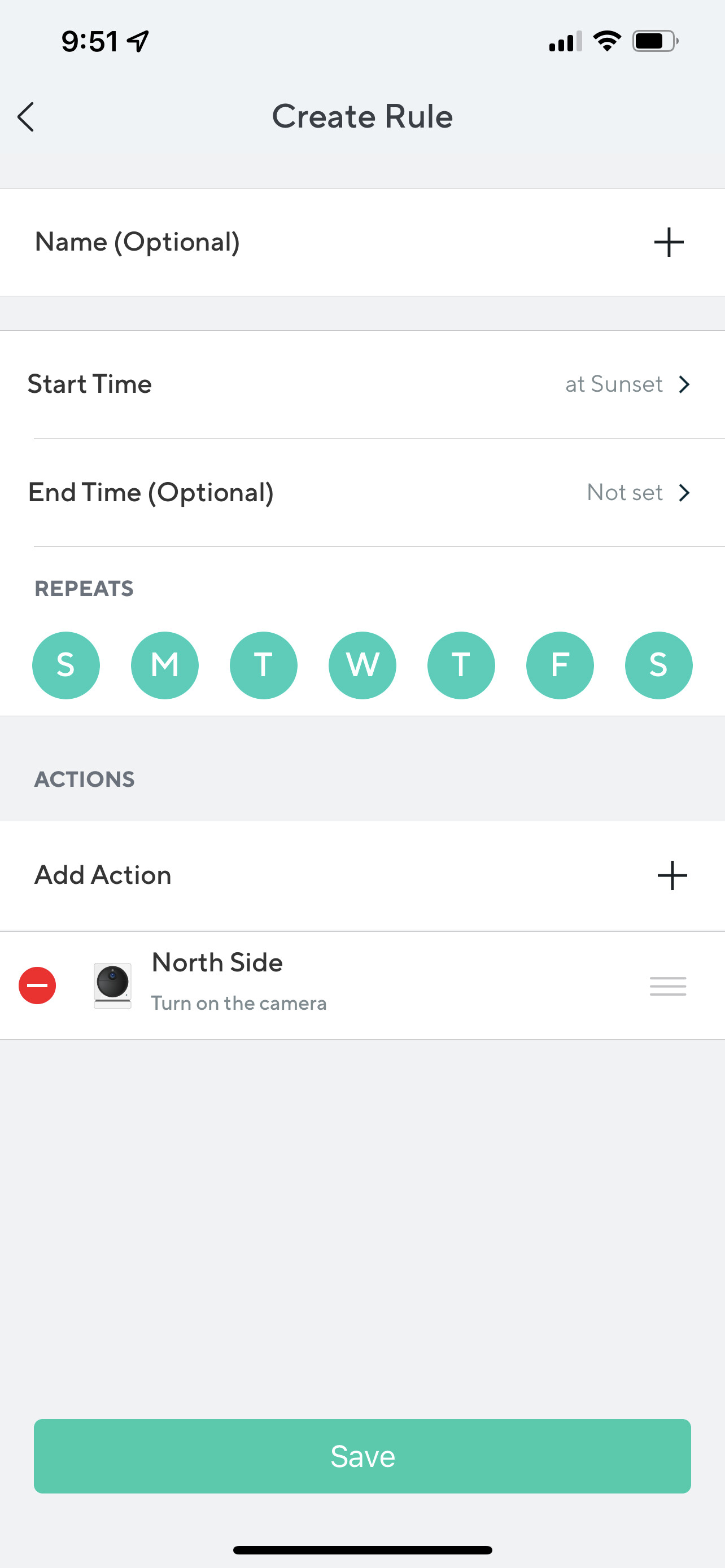This screenshot has height=1568, width=725.
Task: Toggle Friday in repeats
Action: pyautogui.click(x=560, y=665)
